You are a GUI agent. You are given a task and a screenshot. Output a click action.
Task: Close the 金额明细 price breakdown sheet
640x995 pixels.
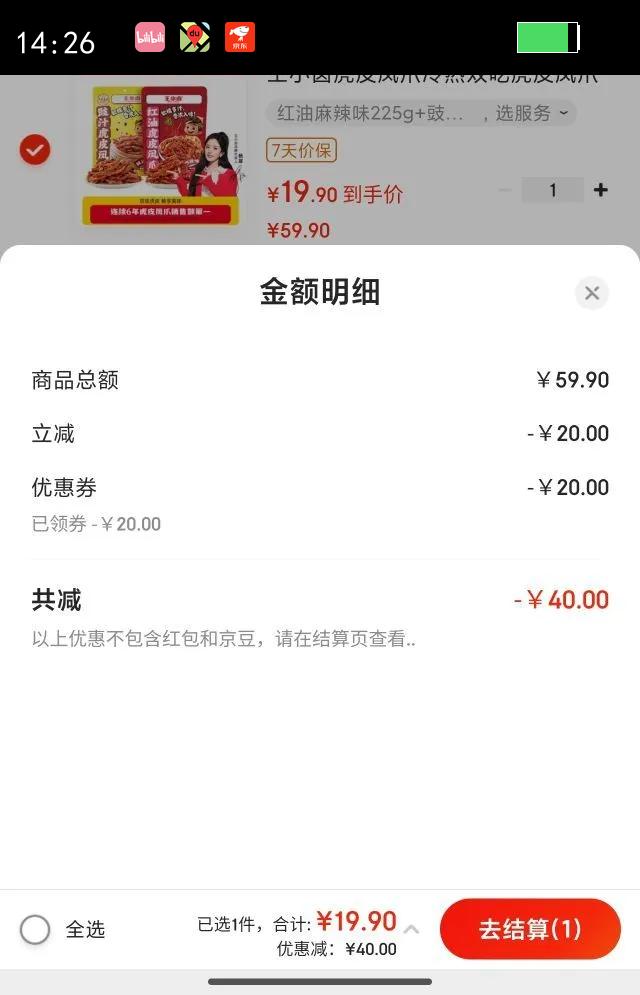click(x=592, y=293)
